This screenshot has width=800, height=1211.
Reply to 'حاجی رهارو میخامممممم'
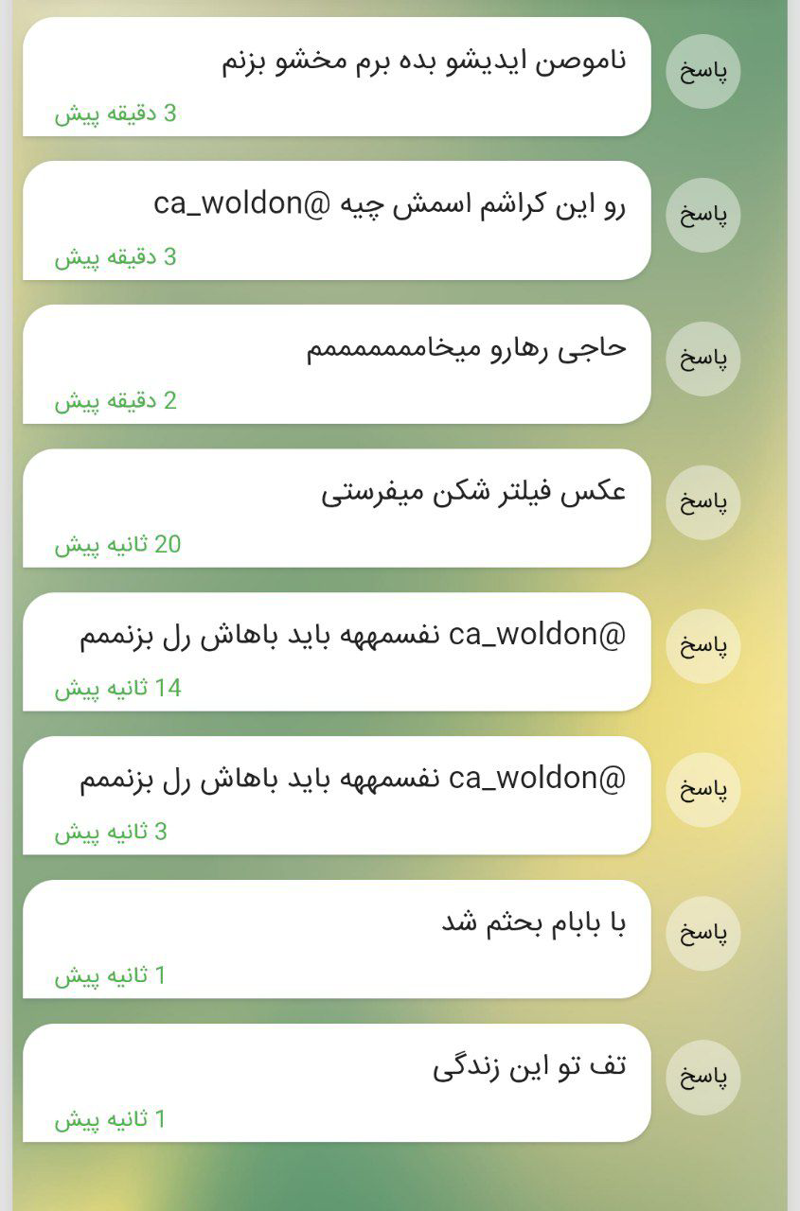(703, 359)
